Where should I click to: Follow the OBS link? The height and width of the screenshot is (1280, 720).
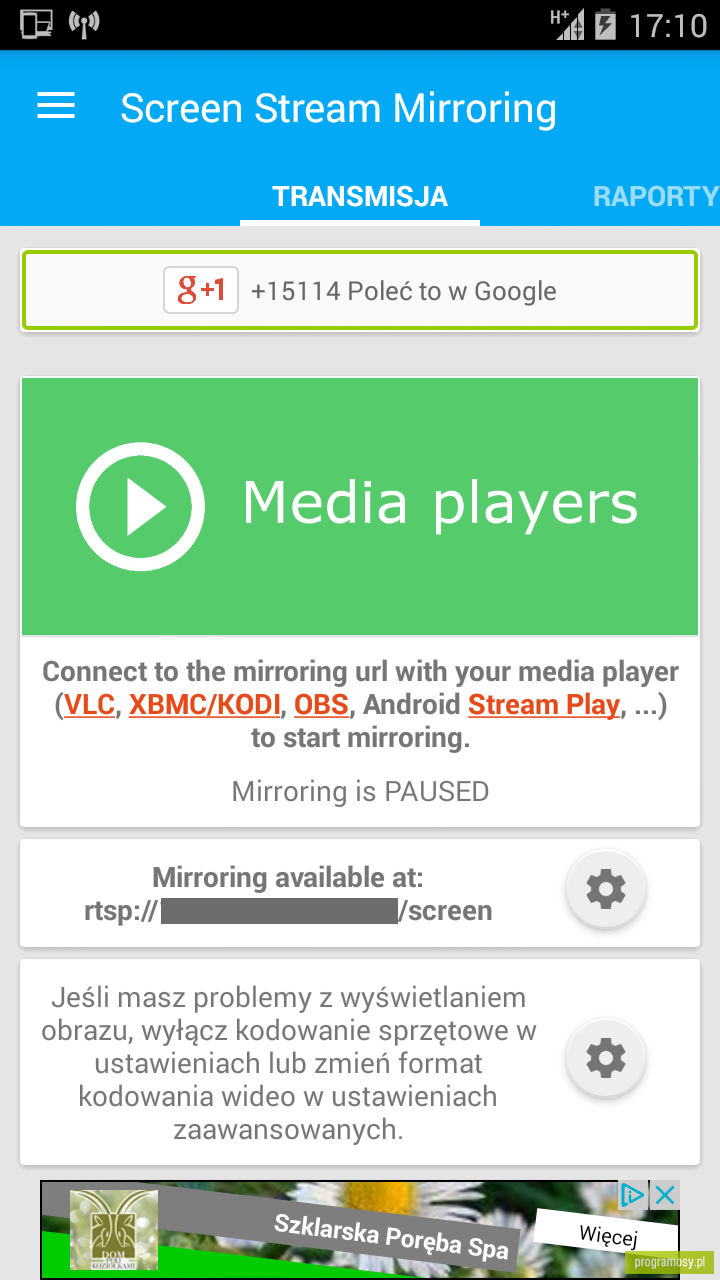tap(321, 705)
